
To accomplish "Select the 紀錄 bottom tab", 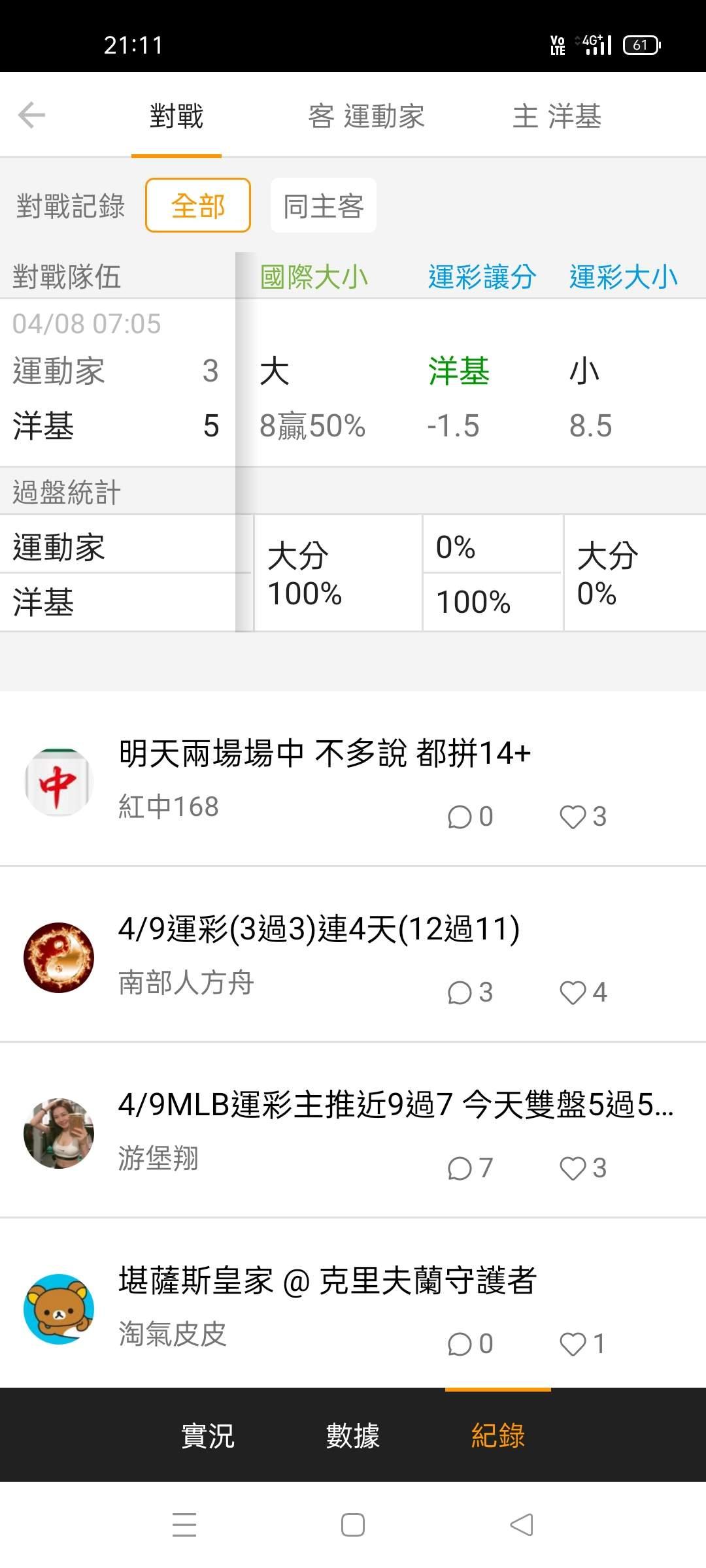I will click(x=498, y=1435).
